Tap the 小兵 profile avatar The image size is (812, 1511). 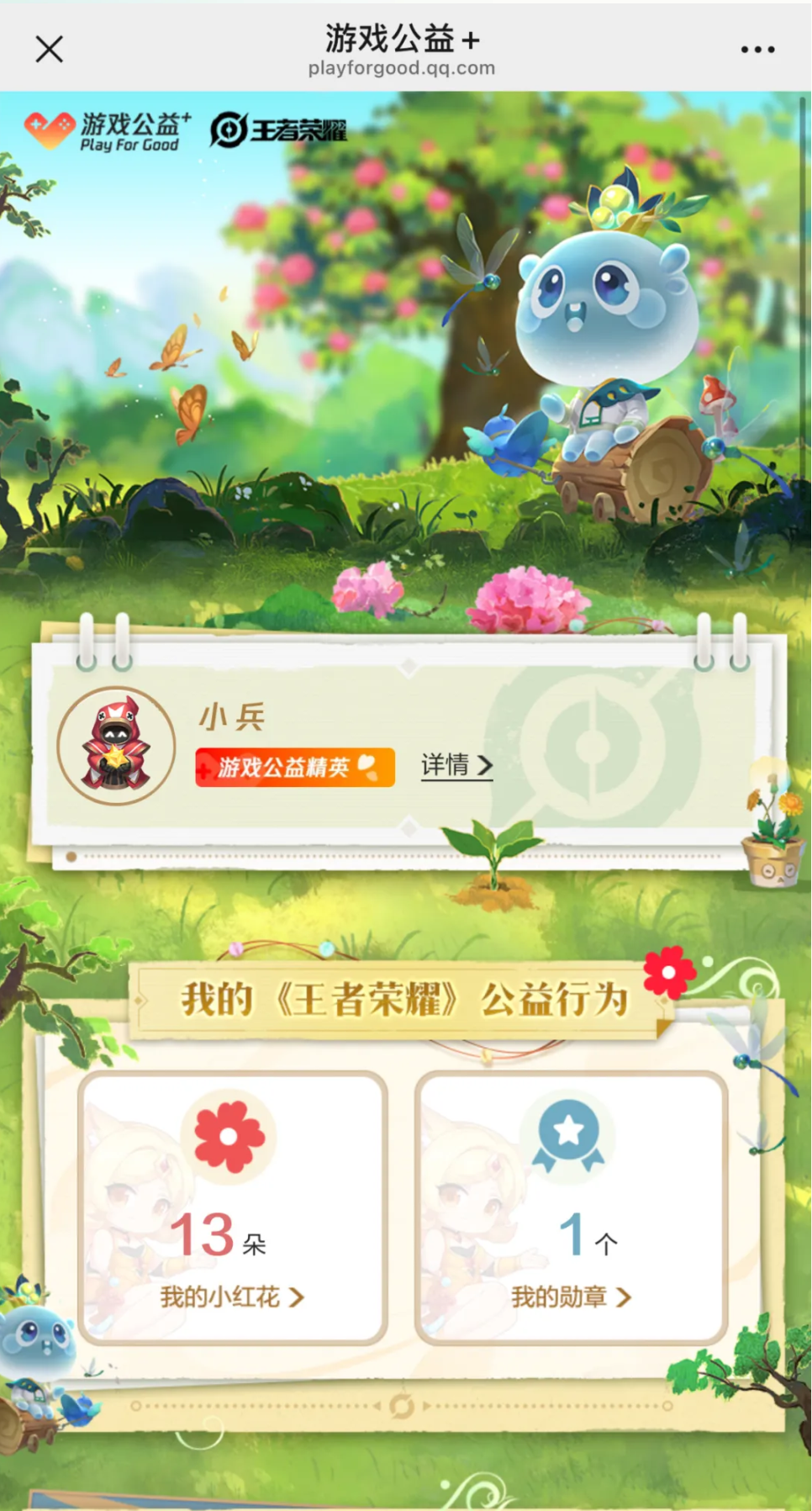117,746
